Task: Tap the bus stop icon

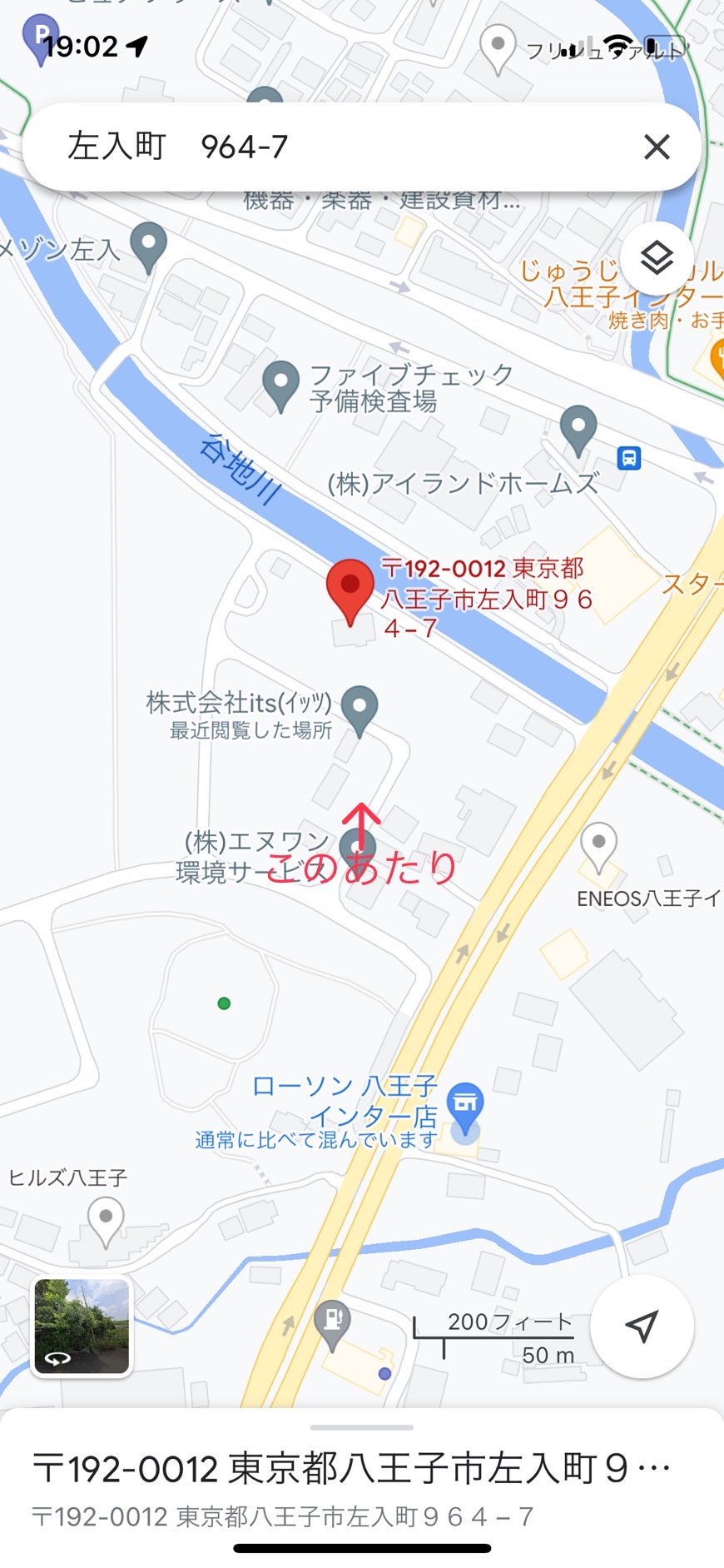Action: coord(629,458)
